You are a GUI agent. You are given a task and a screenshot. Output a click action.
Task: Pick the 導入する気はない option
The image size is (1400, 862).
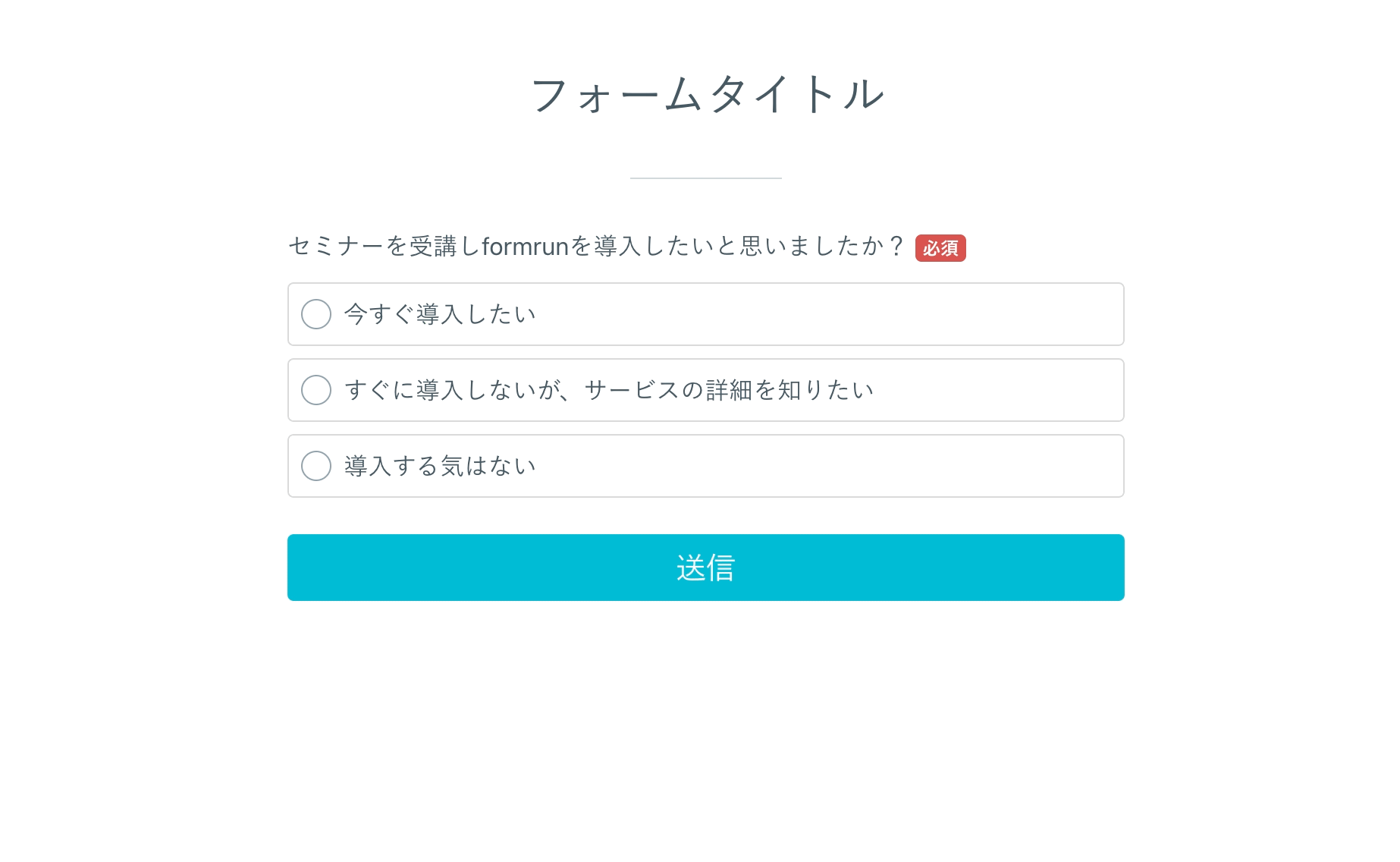point(316,466)
